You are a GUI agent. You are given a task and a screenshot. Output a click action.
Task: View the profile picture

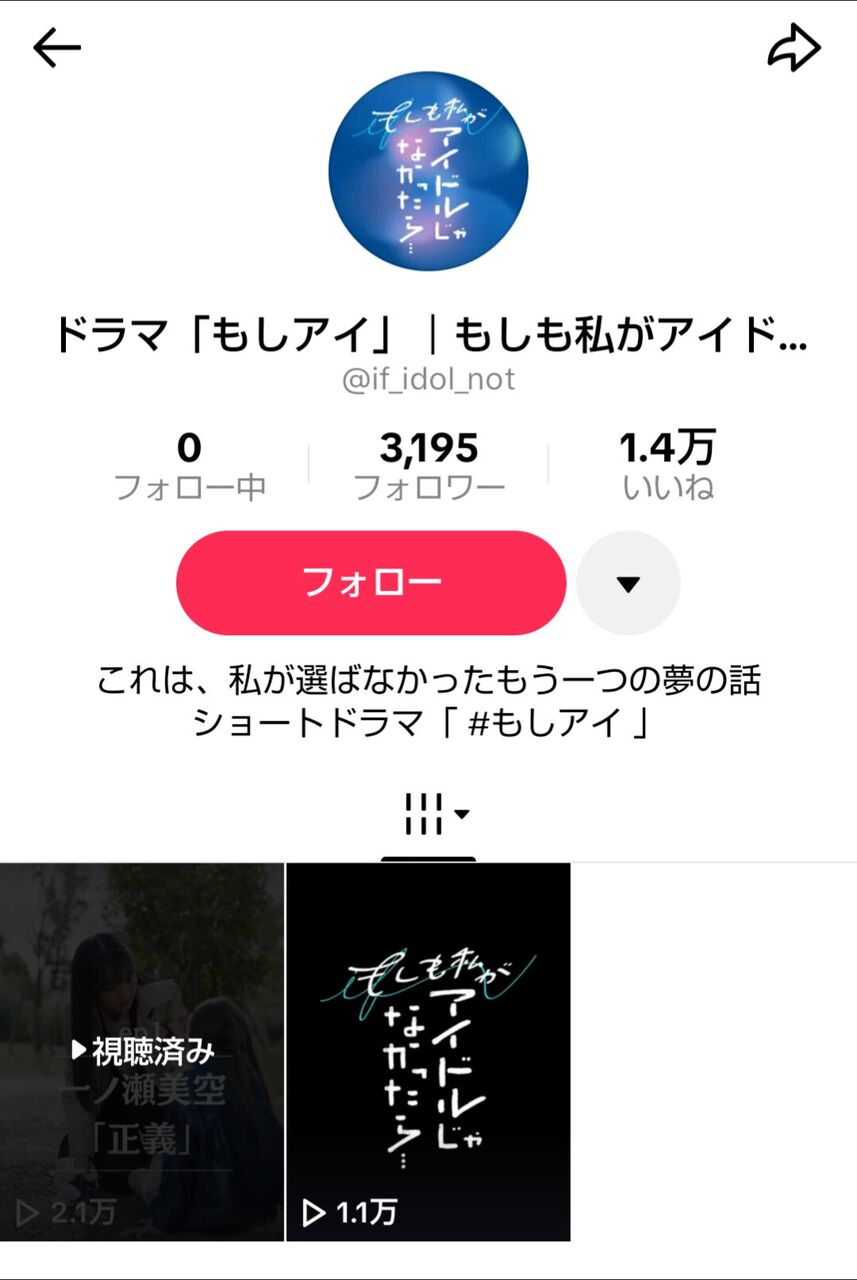tap(428, 171)
